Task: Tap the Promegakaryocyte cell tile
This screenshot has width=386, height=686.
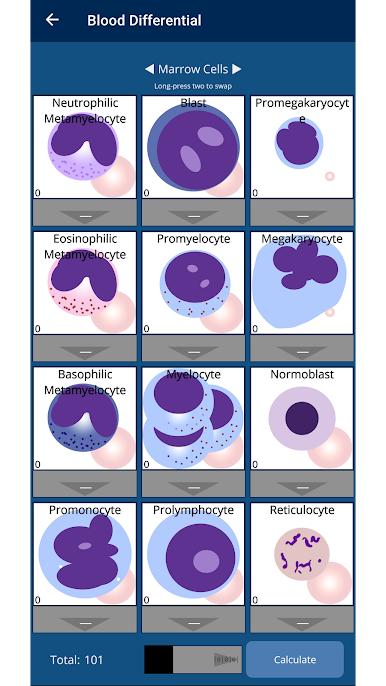Action: click(x=302, y=147)
